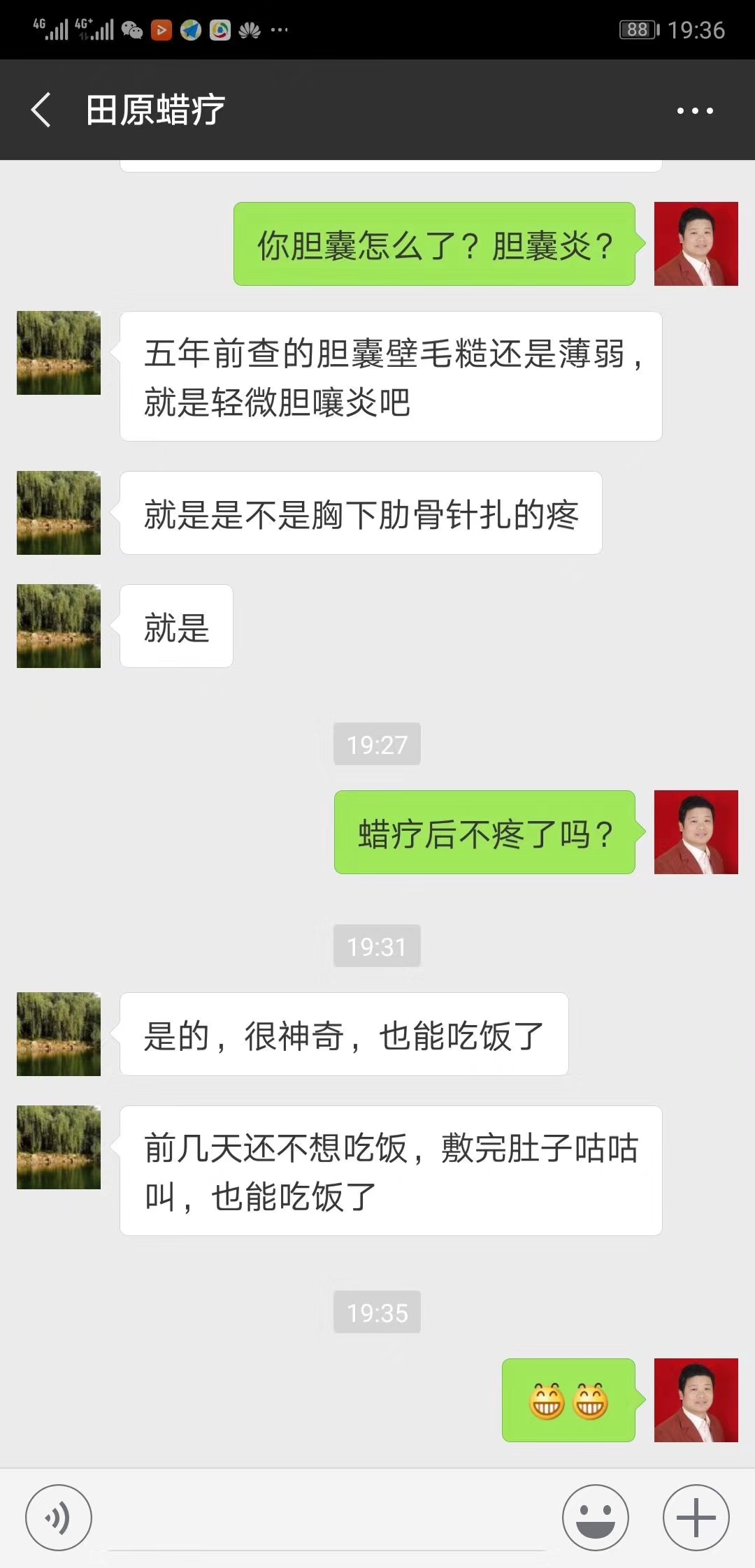Screen dimensions: 755x1568
Task: Open the chat info overflow menu
Action: 694,110
